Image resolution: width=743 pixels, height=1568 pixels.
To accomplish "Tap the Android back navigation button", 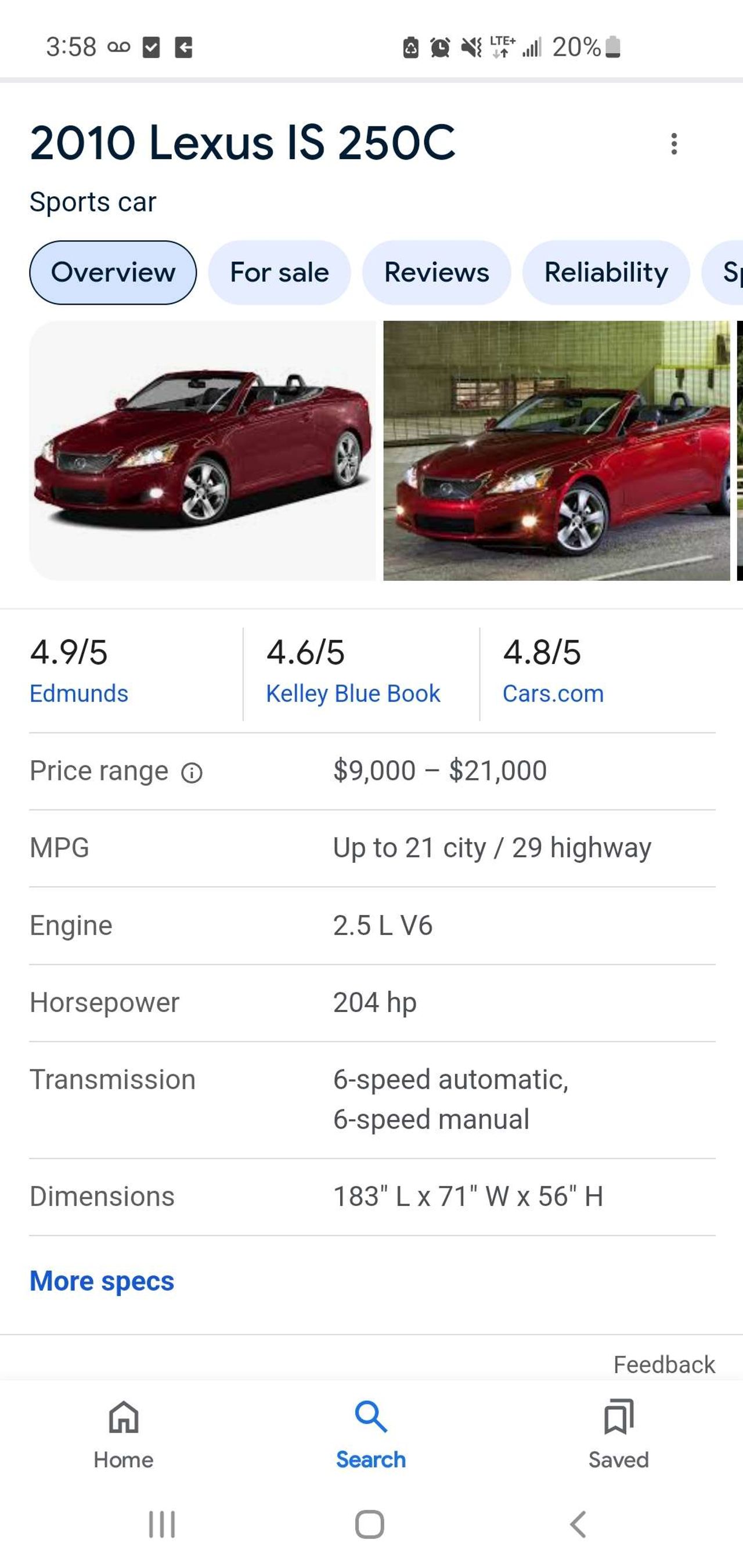I will pos(578,1525).
